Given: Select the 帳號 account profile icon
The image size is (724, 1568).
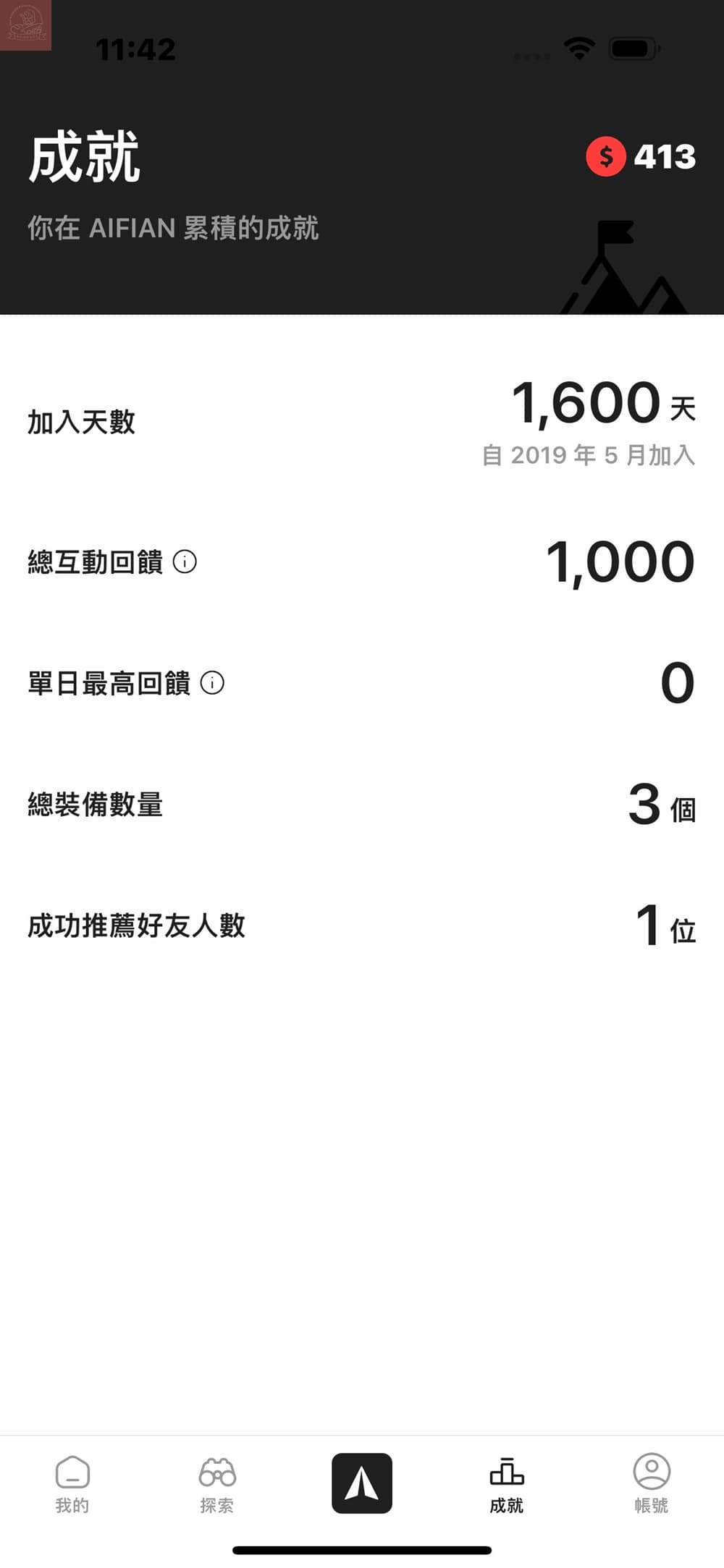Looking at the screenshot, I should coord(650,1469).
